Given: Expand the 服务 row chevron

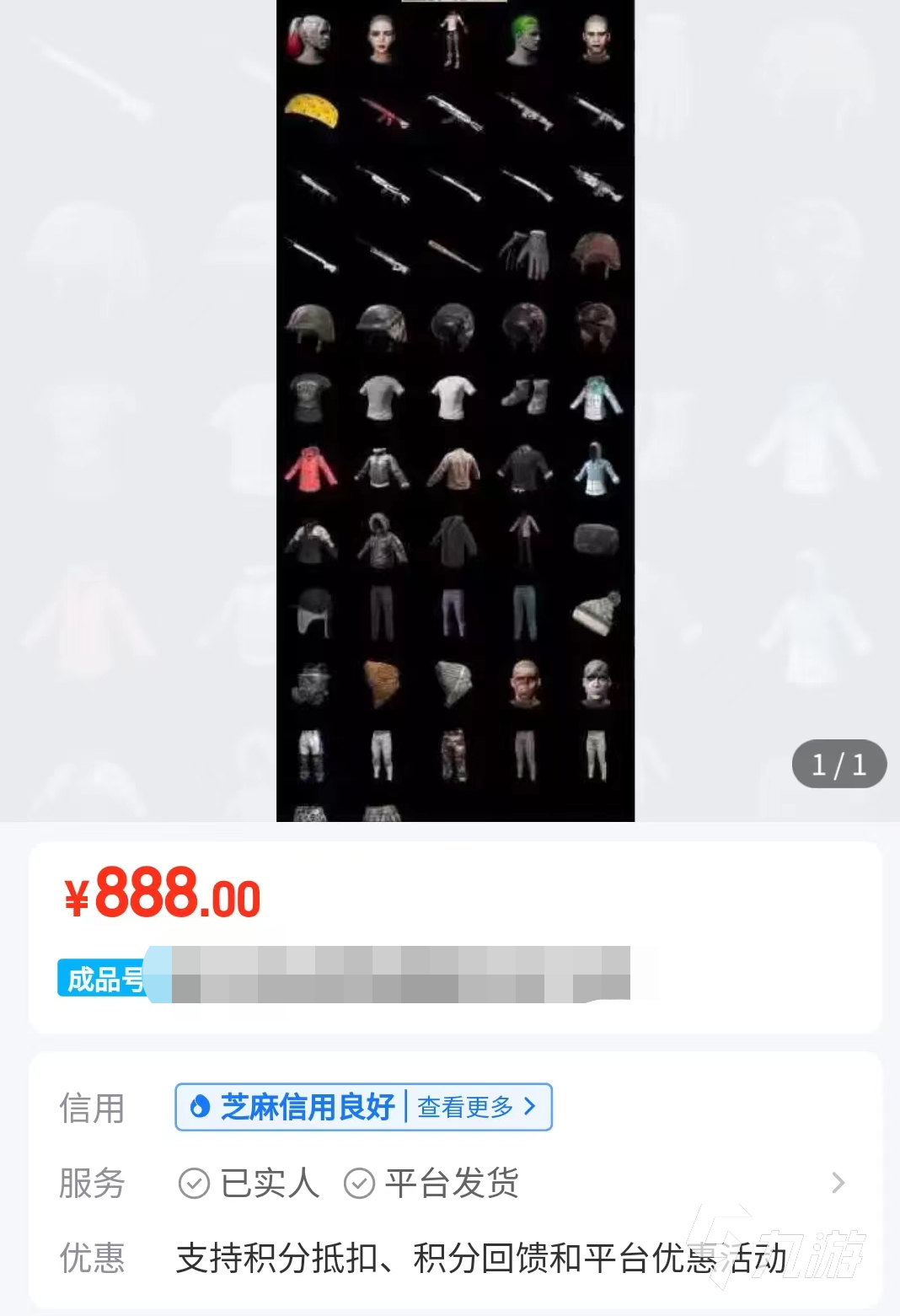Looking at the screenshot, I should pos(838,1183).
